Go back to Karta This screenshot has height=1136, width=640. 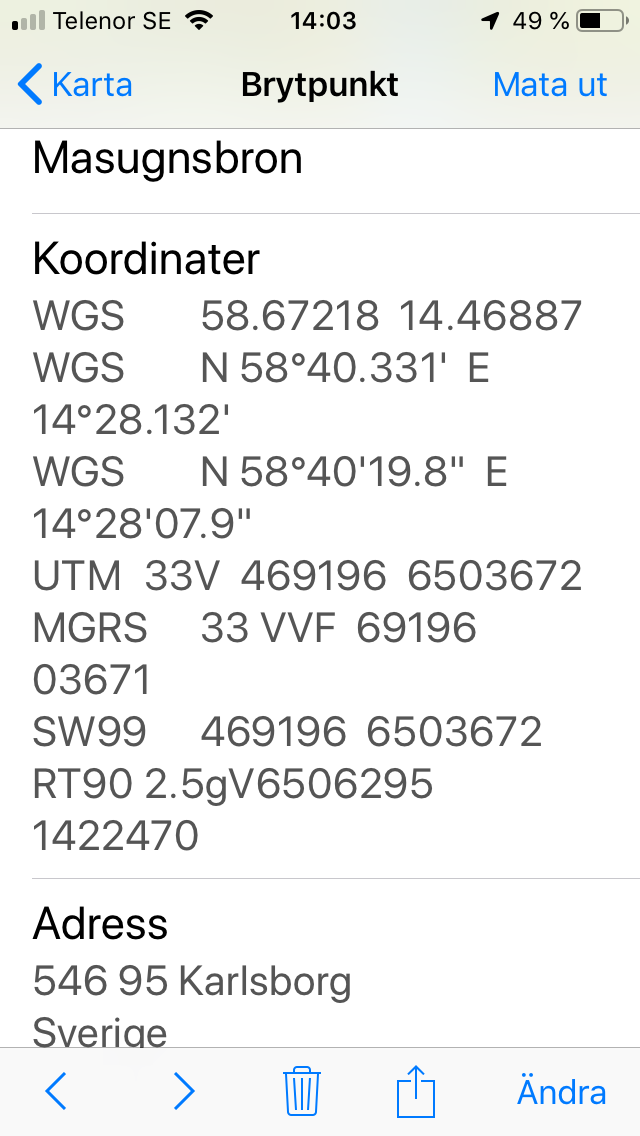coord(75,85)
